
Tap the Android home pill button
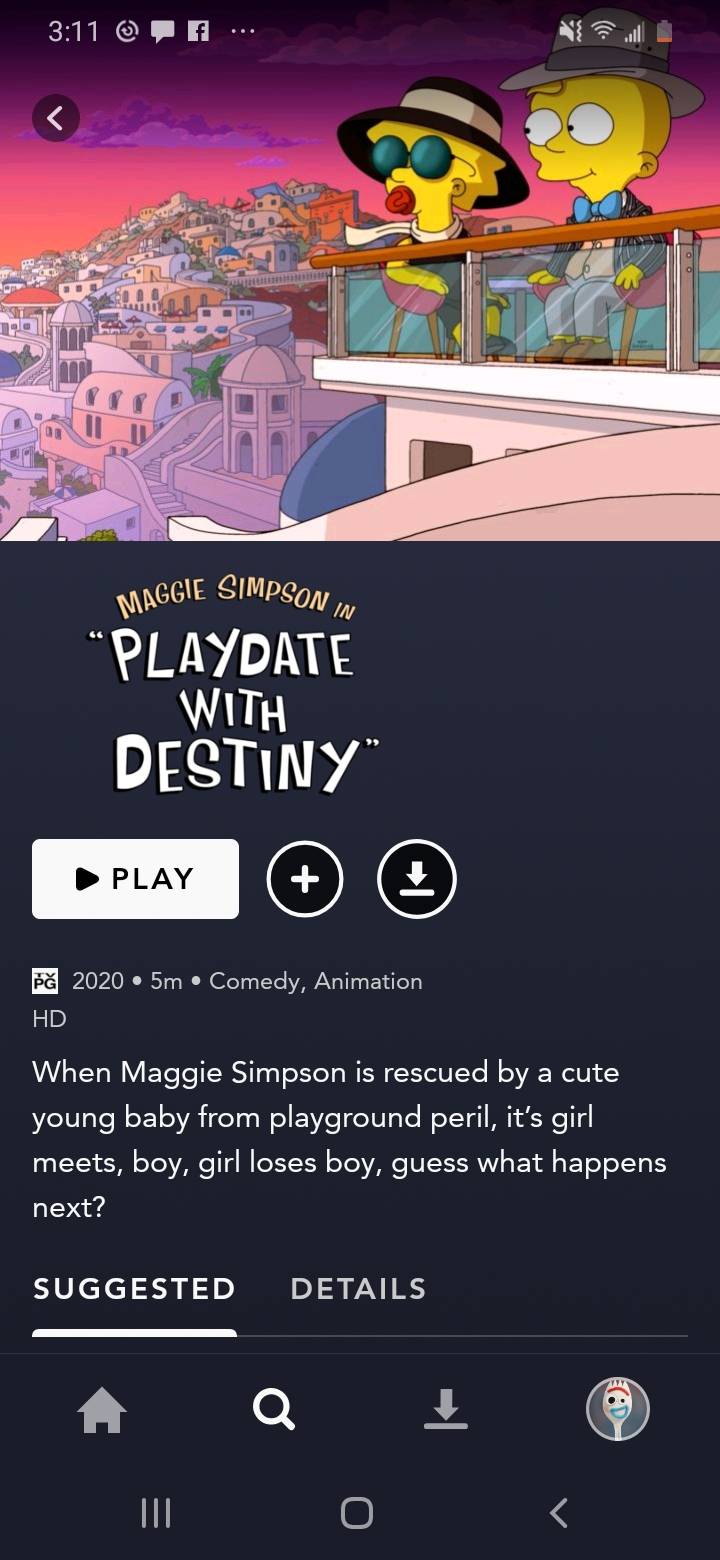coord(356,1513)
